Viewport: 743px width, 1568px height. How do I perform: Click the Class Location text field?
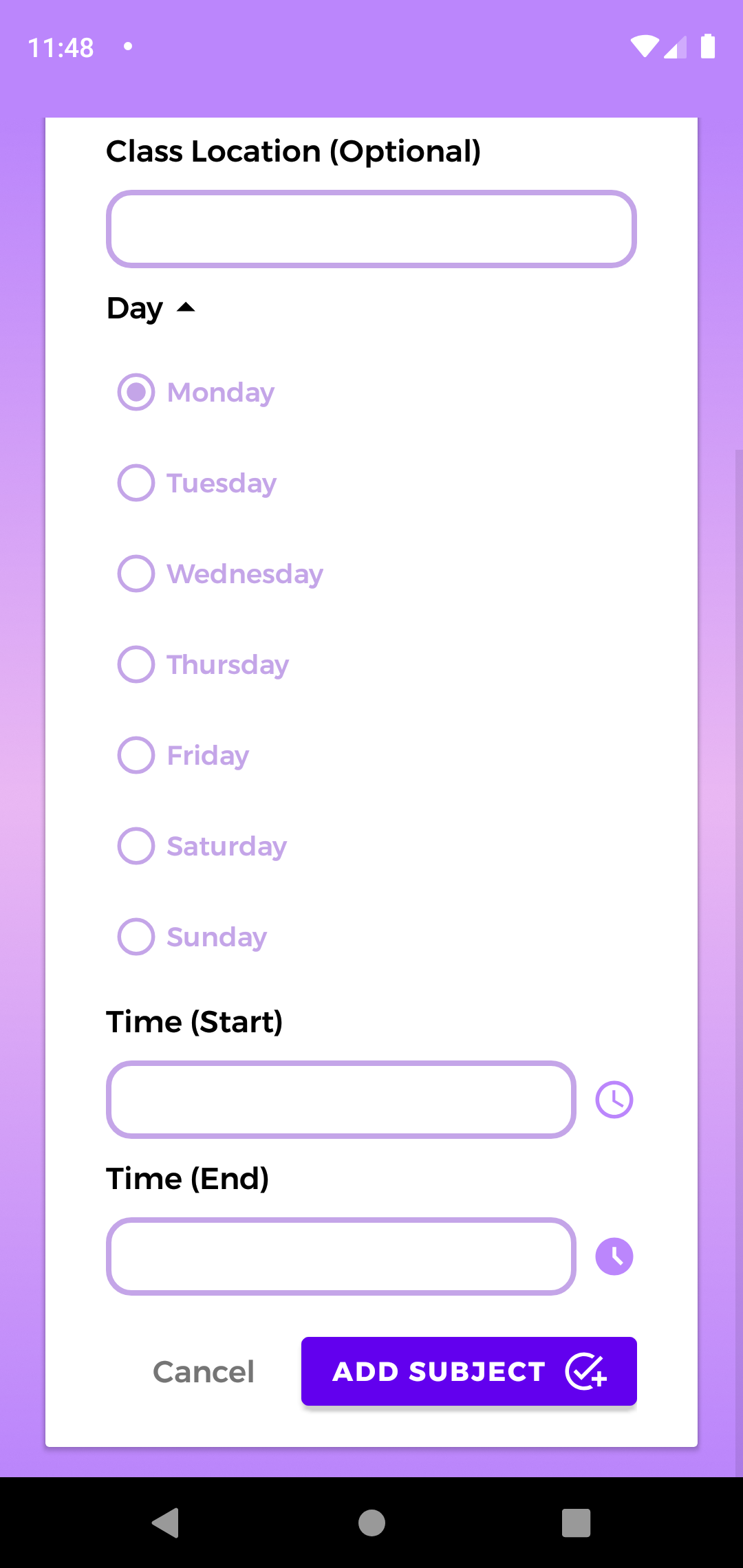(x=370, y=228)
